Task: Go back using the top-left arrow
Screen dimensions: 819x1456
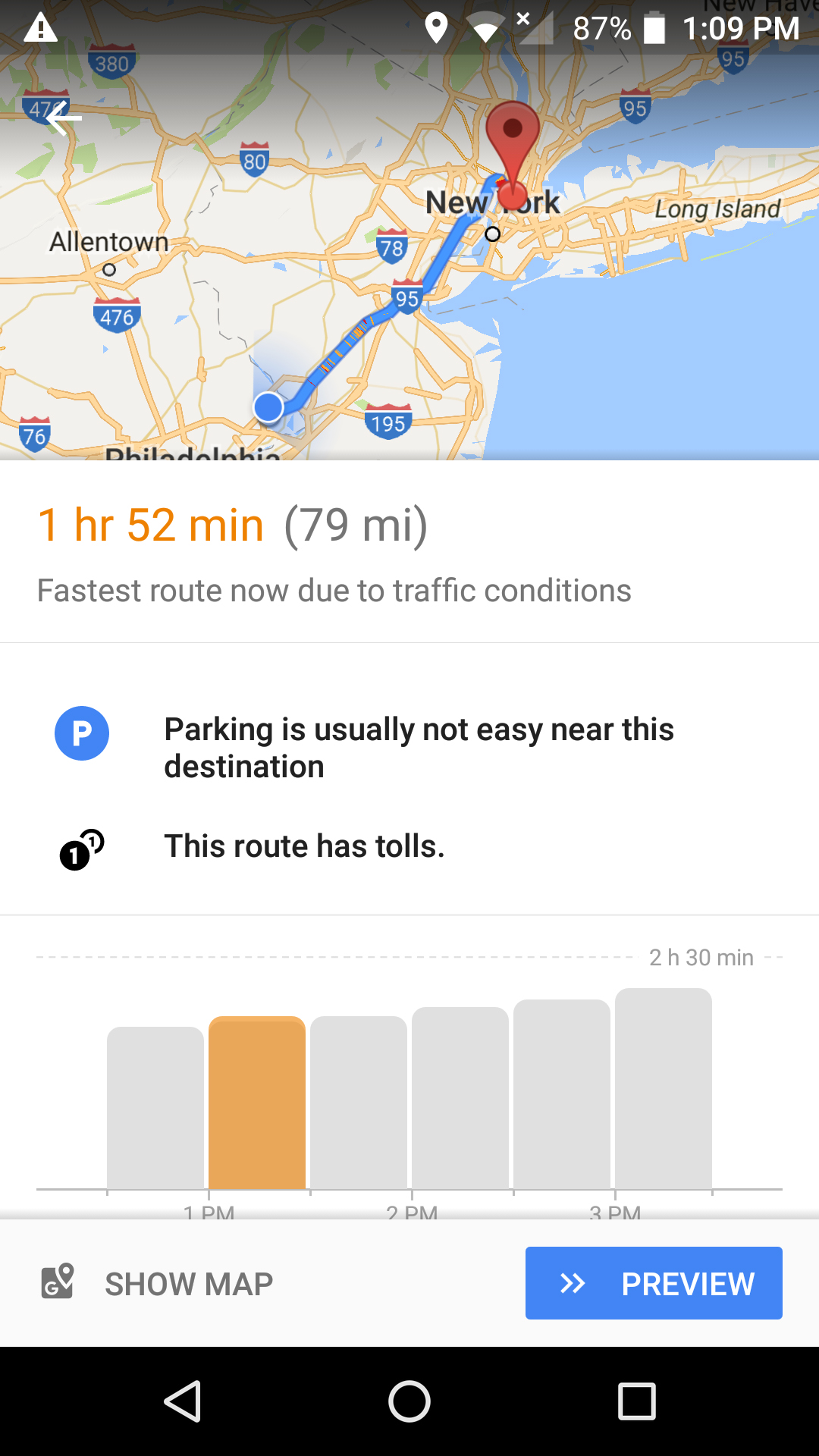Action: (x=64, y=118)
